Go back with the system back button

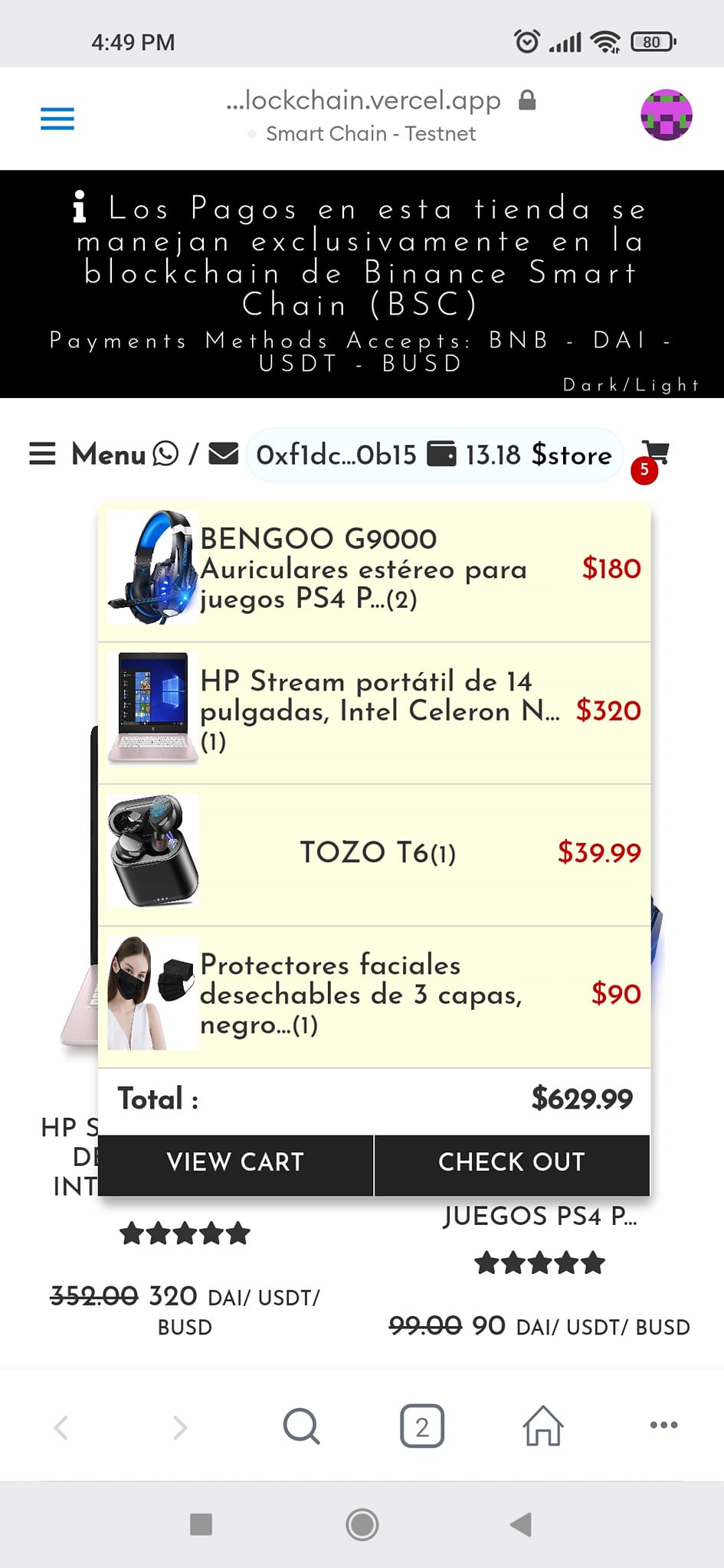(521, 1524)
